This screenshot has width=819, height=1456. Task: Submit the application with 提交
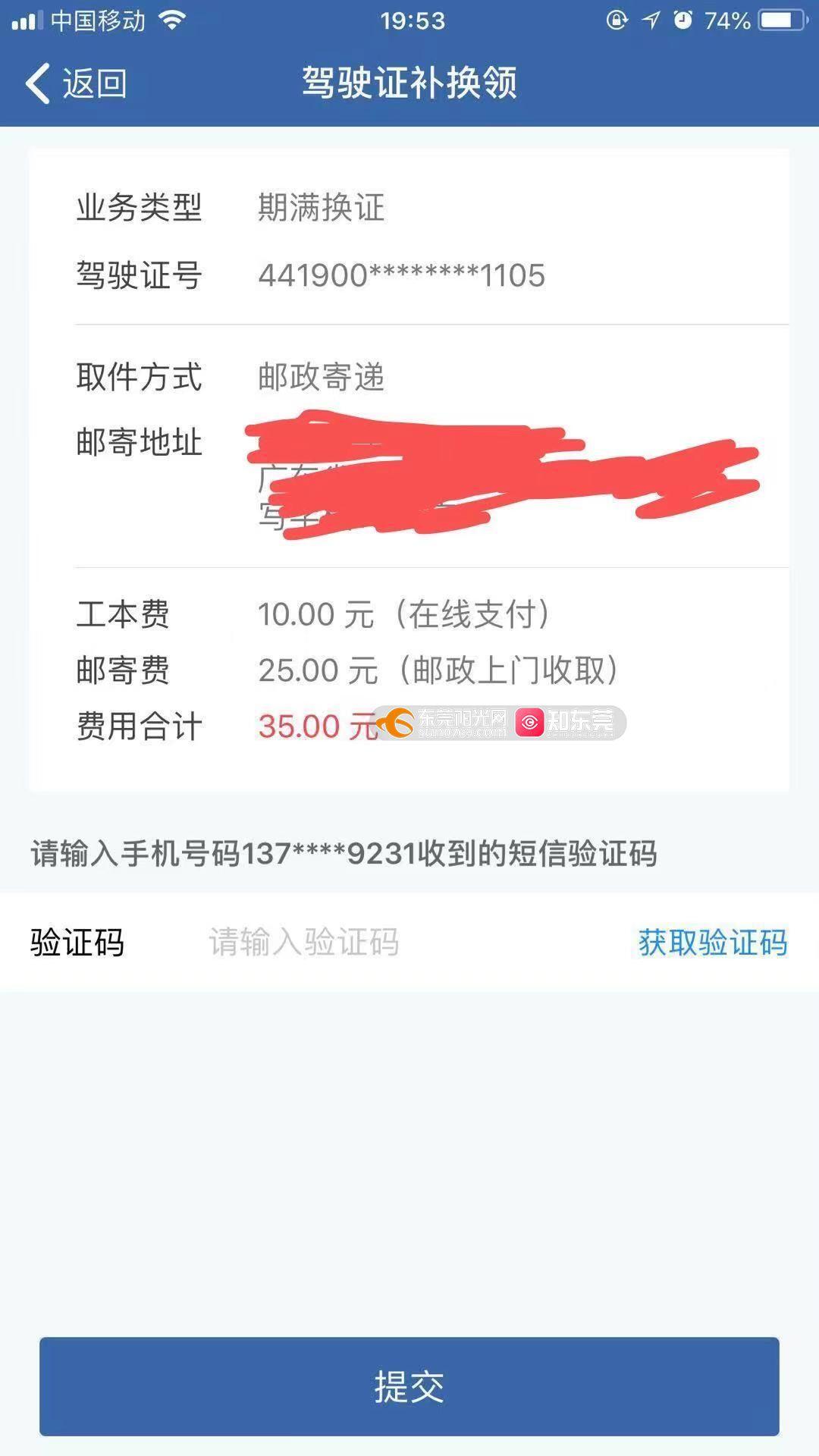(x=409, y=1386)
